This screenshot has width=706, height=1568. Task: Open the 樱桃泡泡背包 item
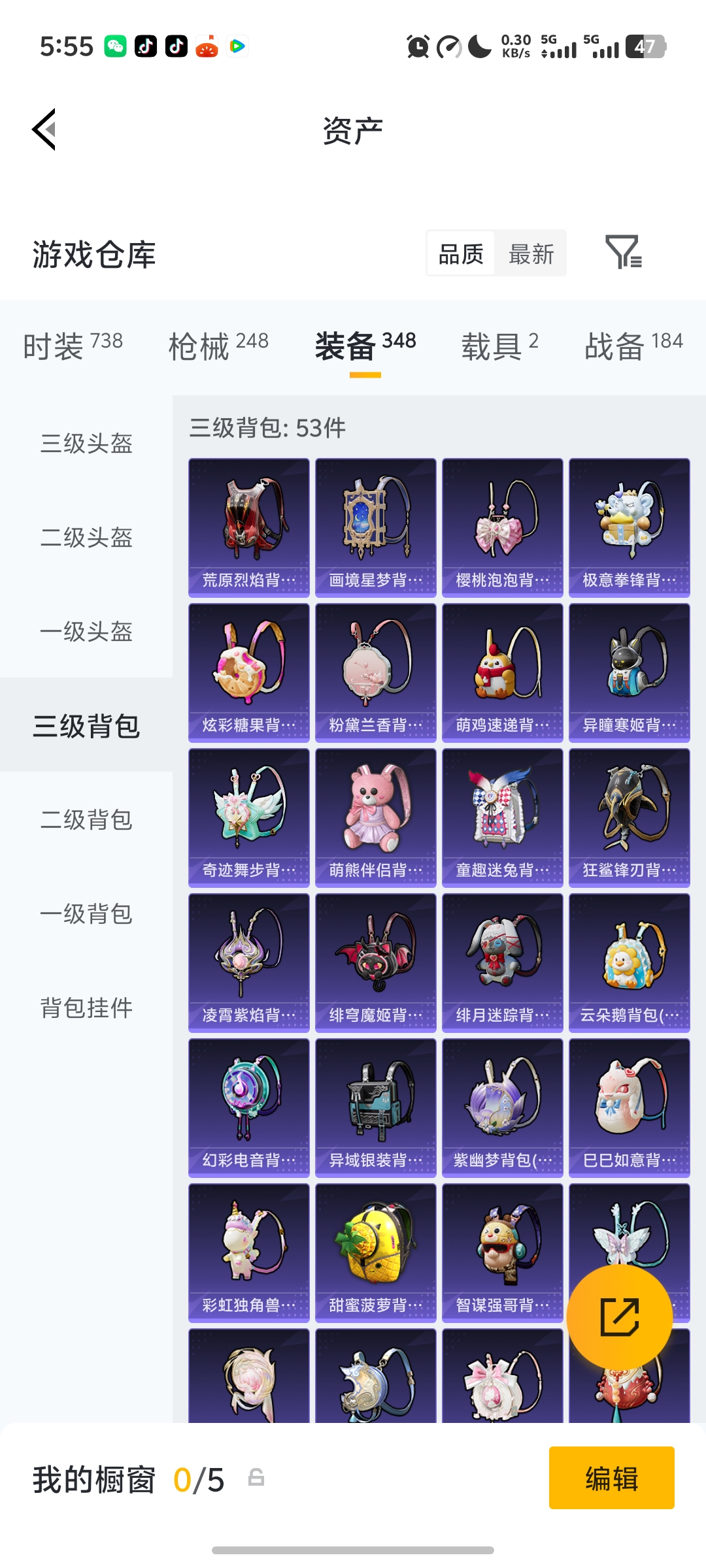click(x=503, y=527)
